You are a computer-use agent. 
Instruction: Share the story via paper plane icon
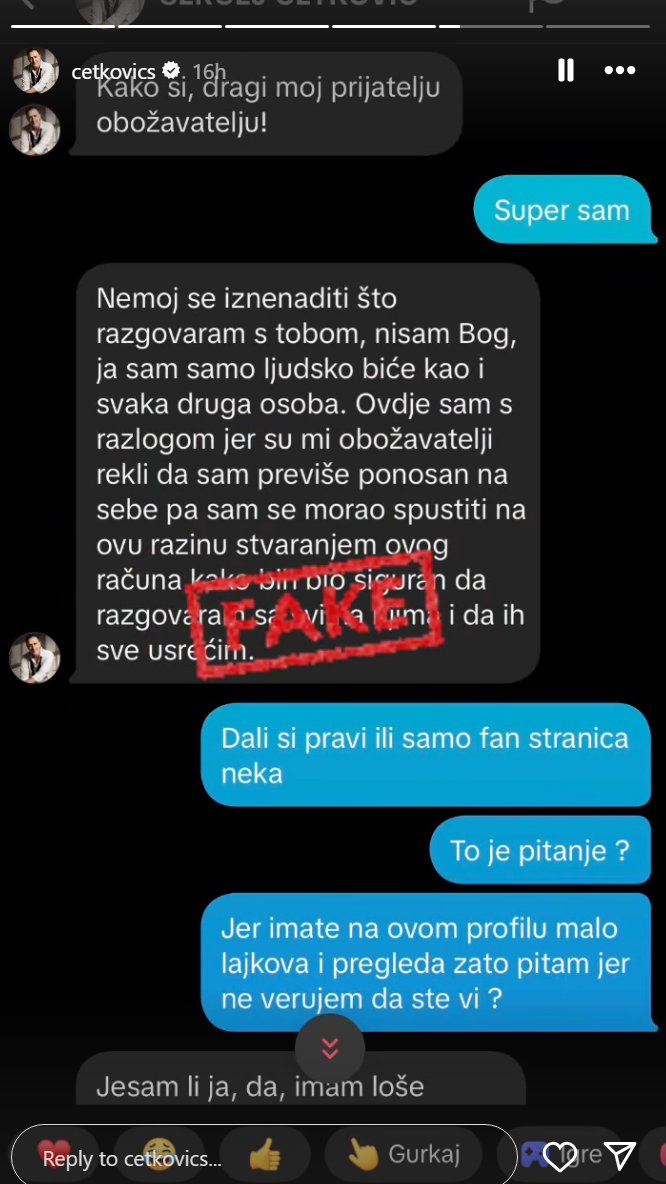point(621,1157)
